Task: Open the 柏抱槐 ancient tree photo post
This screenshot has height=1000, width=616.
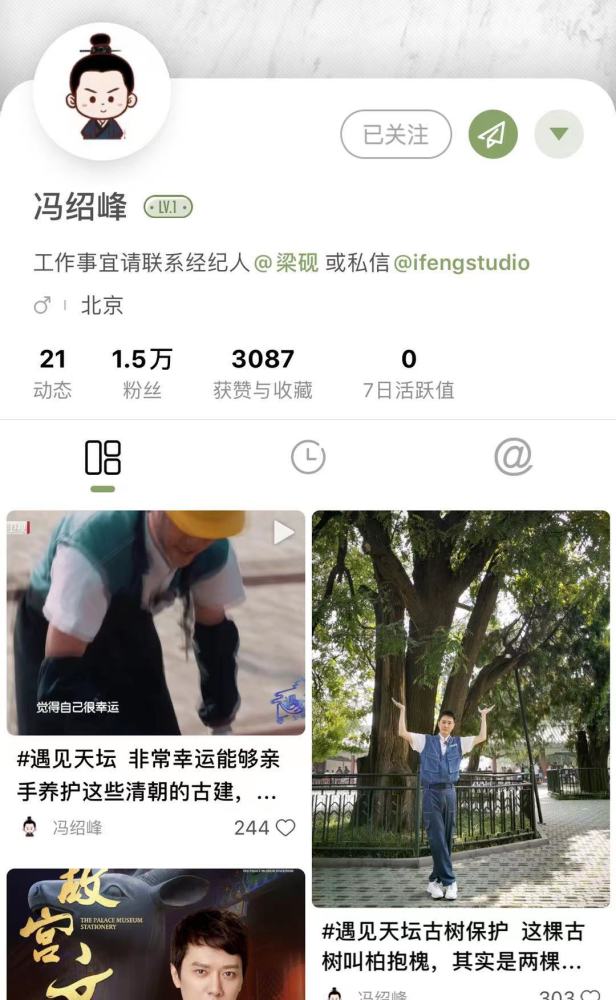Action: (461, 709)
